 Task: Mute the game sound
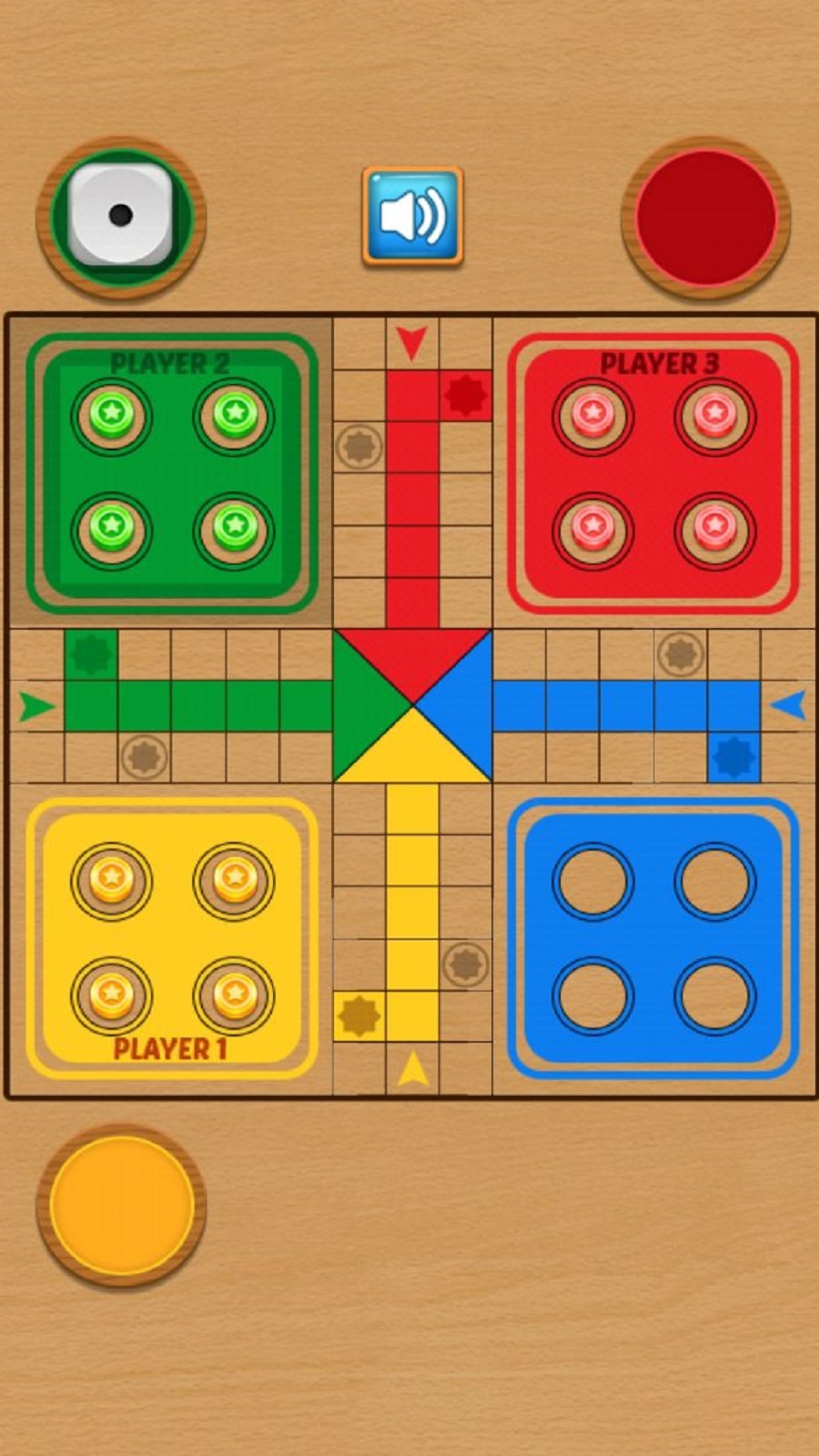pyautogui.click(x=413, y=217)
